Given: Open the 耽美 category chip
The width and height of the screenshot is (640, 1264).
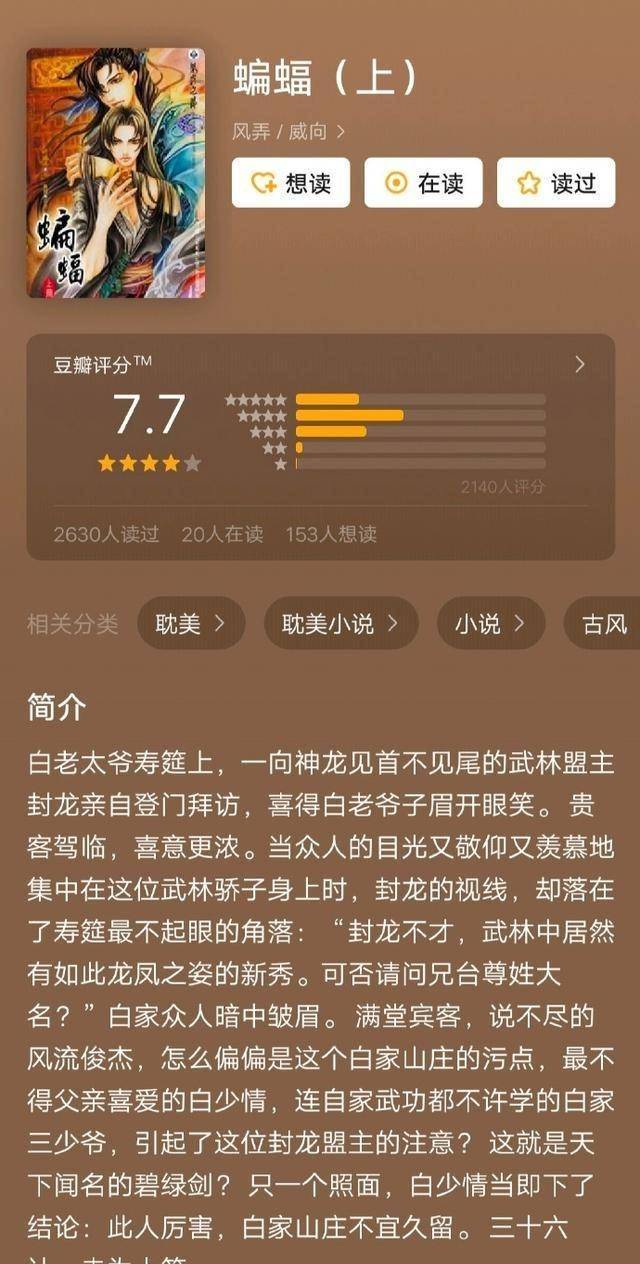Looking at the screenshot, I should click(x=190, y=624).
